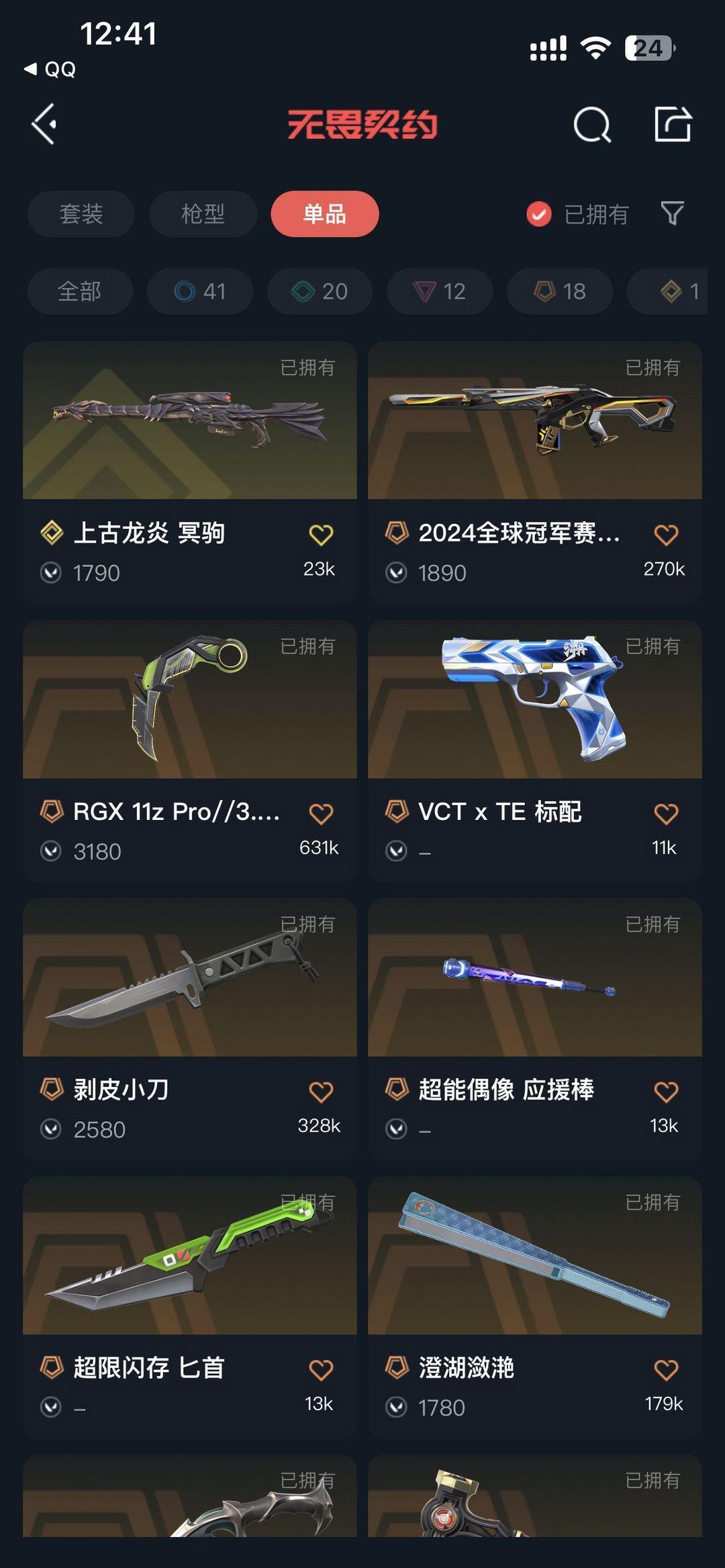The width and height of the screenshot is (725, 1568).
Task: Tap the share icon in header
Action: (673, 124)
